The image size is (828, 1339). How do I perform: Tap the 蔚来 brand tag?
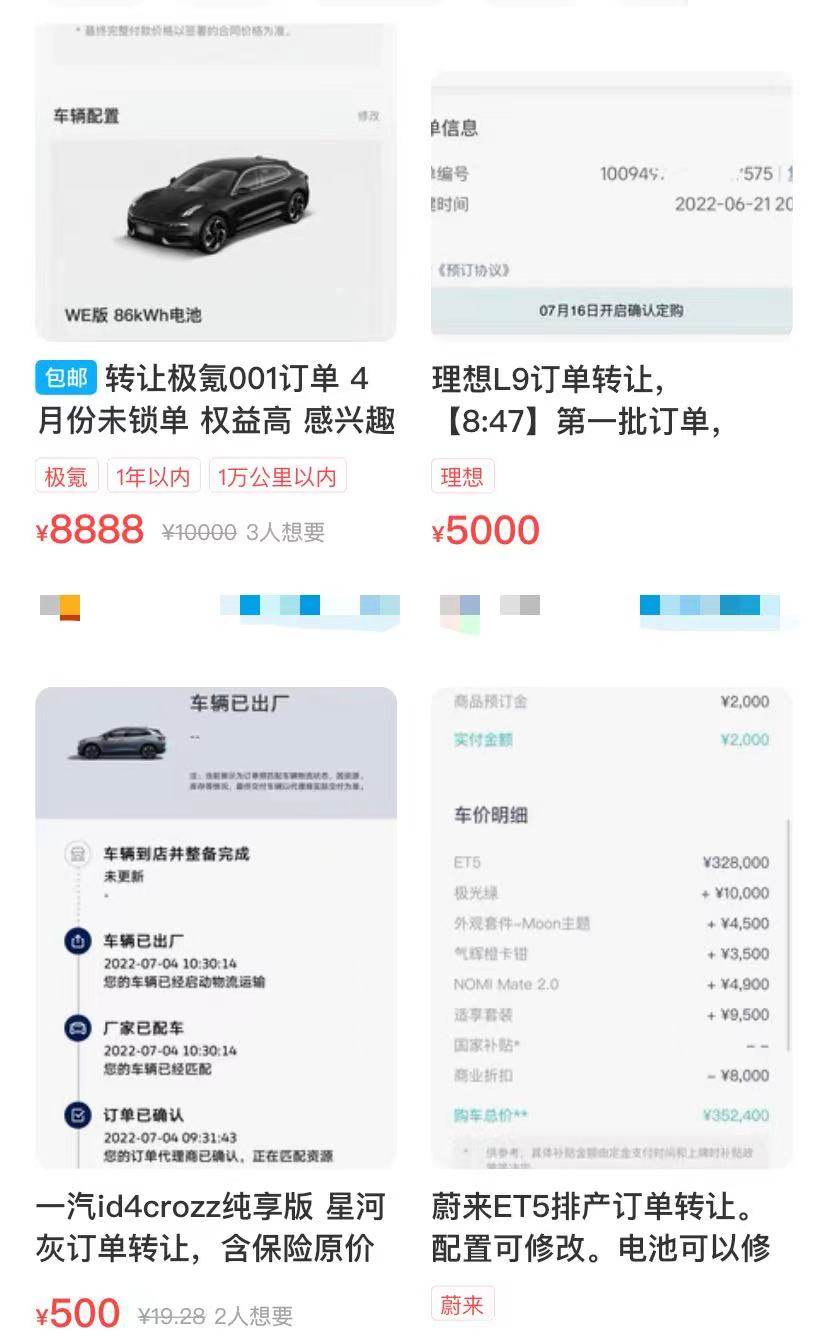coord(462,1305)
